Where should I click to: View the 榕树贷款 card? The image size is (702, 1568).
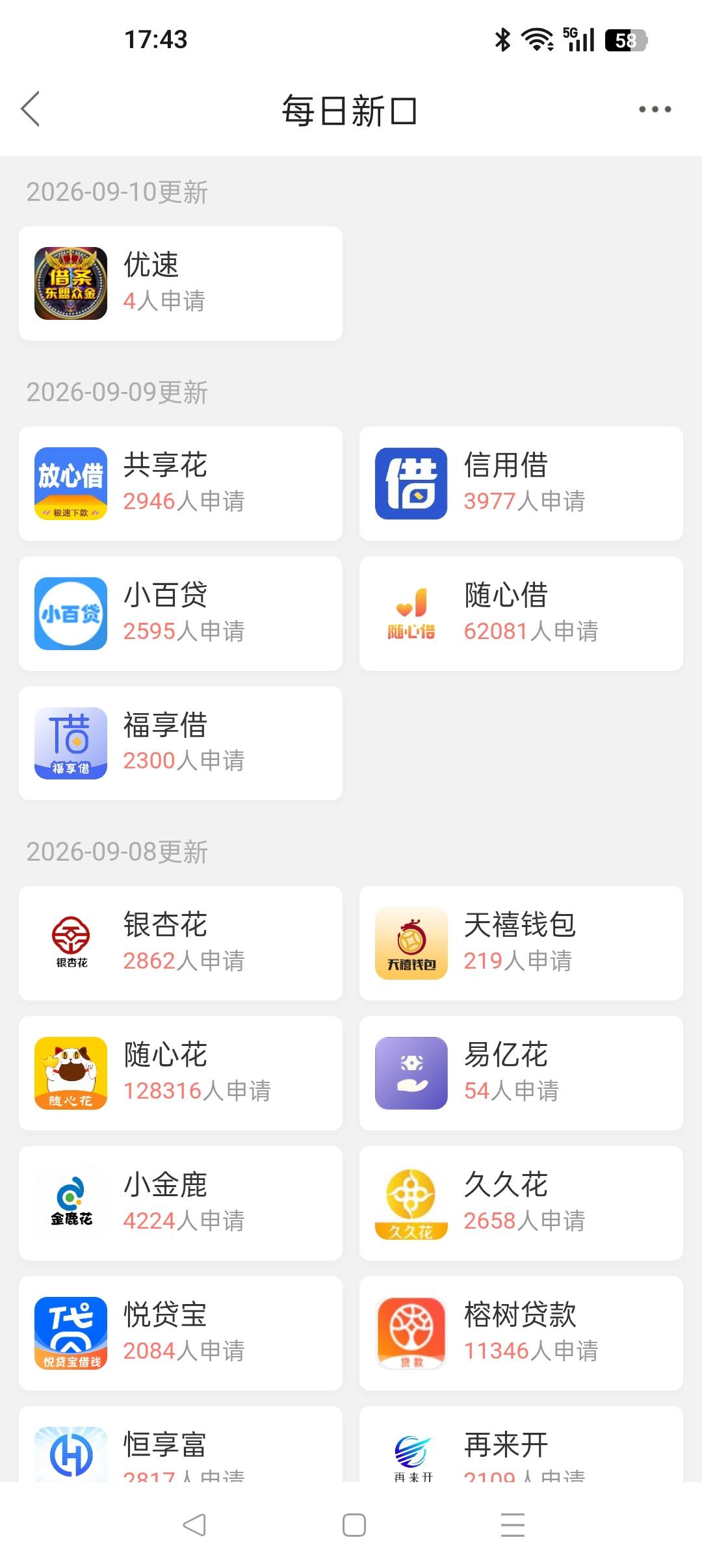pyautogui.click(x=521, y=1333)
